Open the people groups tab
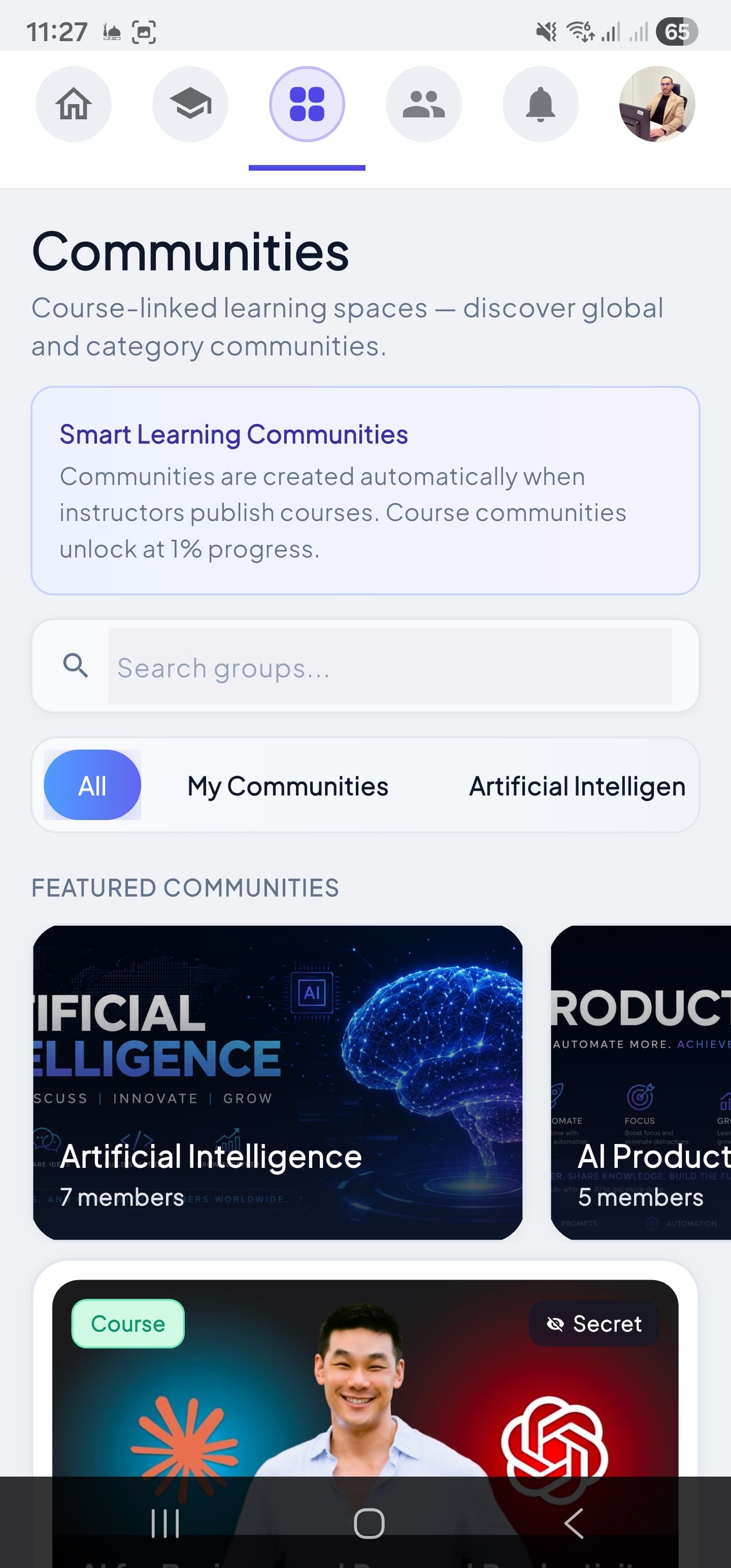 (424, 104)
